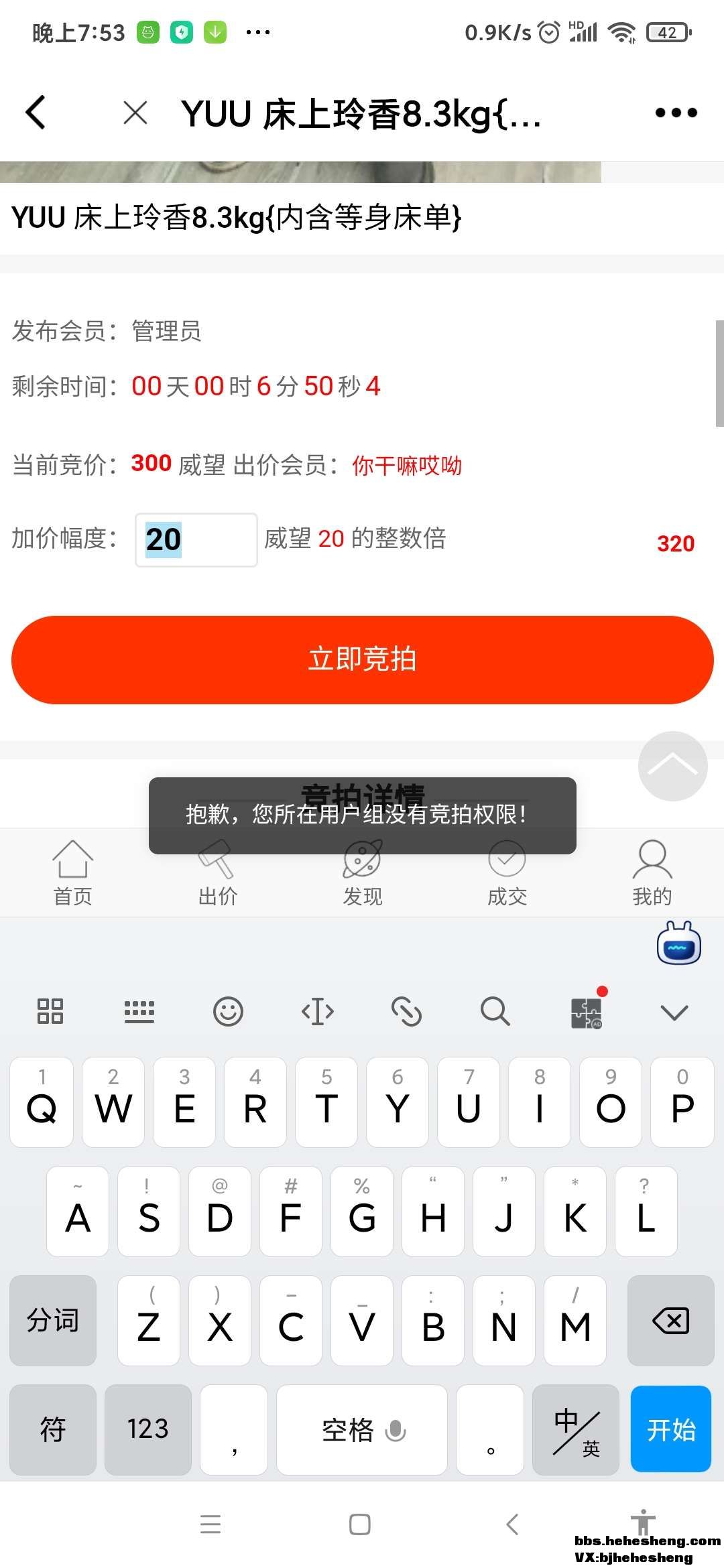Screen dimensions: 724x1568
Task: Collapse the keyboard with the down chevron
Action: pyautogui.click(x=674, y=1012)
